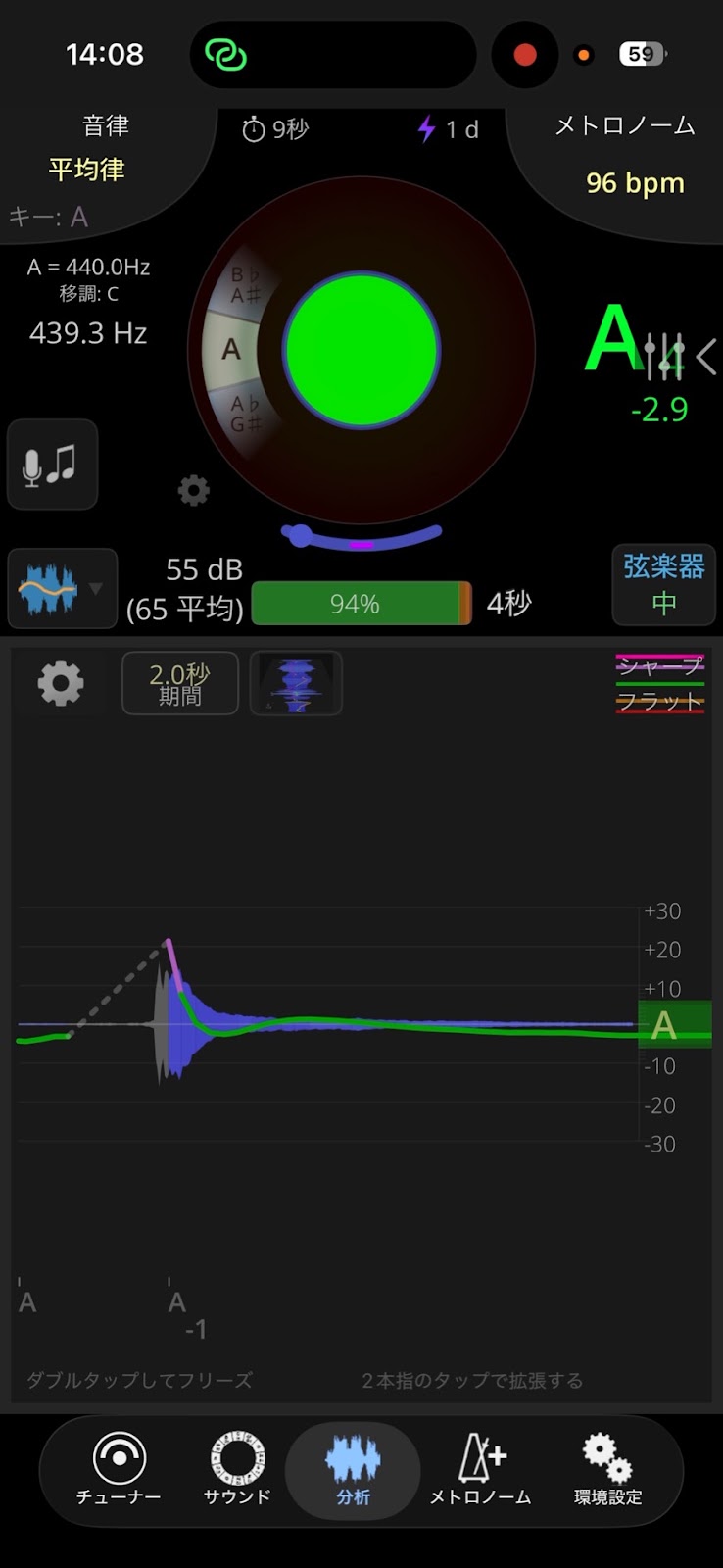
Task: Toggle the フラット line visibility
Action: coord(660,701)
